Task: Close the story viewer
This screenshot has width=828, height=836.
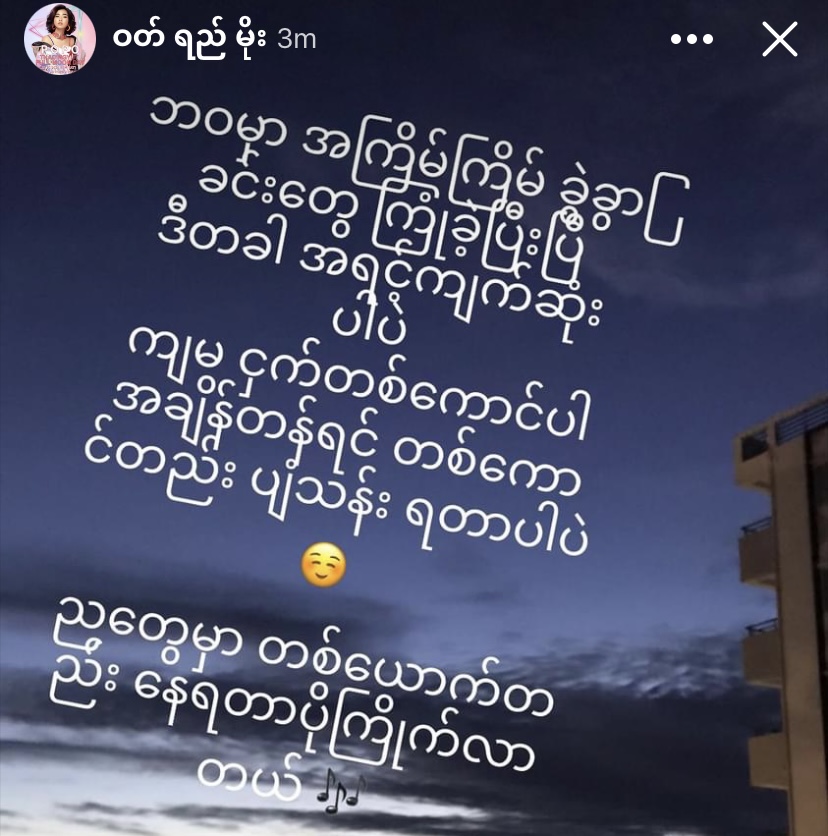Action: click(x=779, y=40)
